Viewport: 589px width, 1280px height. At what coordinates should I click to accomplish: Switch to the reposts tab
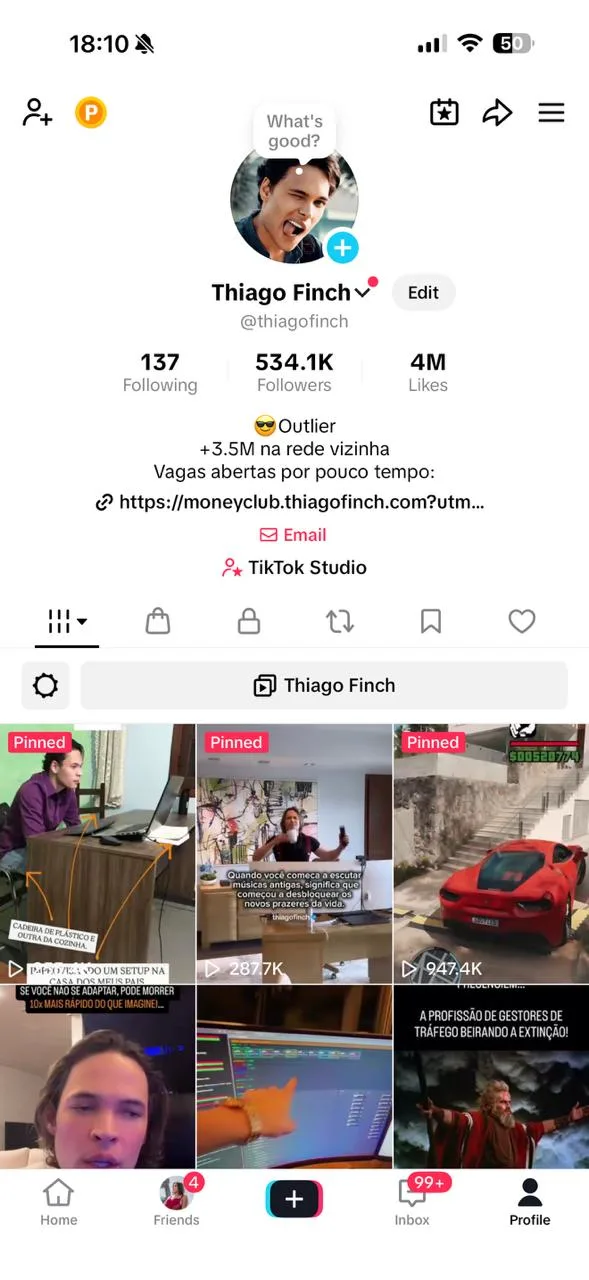coord(340,622)
